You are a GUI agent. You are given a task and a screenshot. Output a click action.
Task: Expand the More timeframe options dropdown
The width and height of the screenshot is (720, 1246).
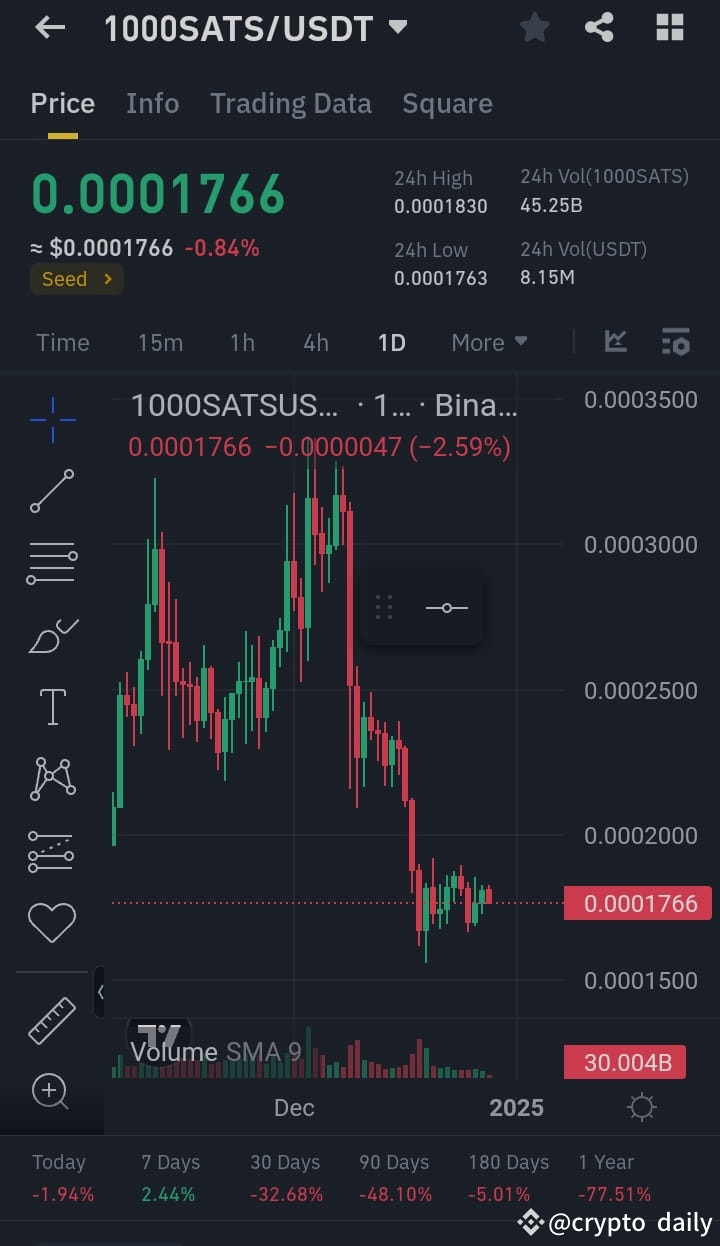point(489,342)
